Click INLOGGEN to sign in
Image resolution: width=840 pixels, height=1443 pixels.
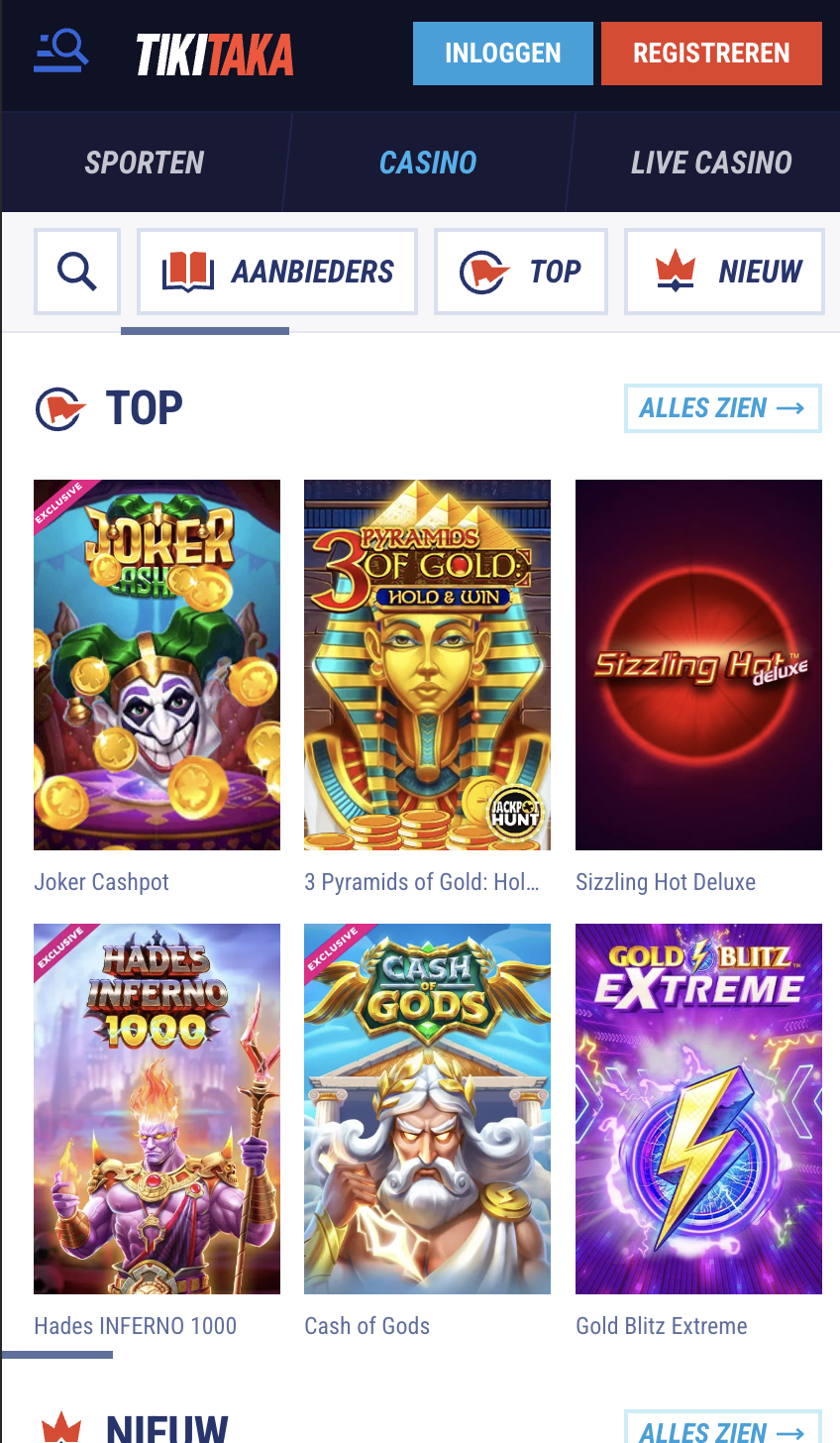click(503, 53)
